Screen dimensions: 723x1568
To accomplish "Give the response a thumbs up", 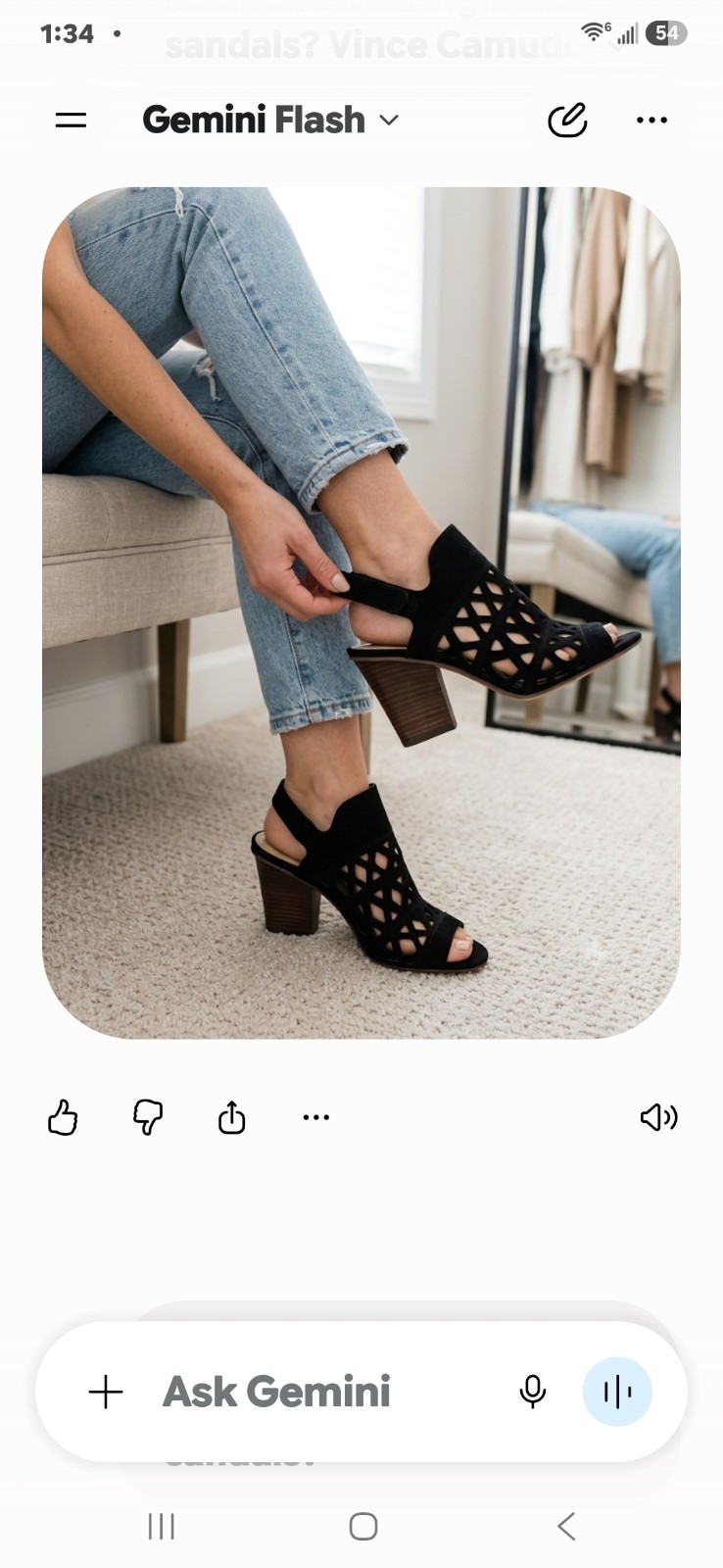I will (x=63, y=1117).
